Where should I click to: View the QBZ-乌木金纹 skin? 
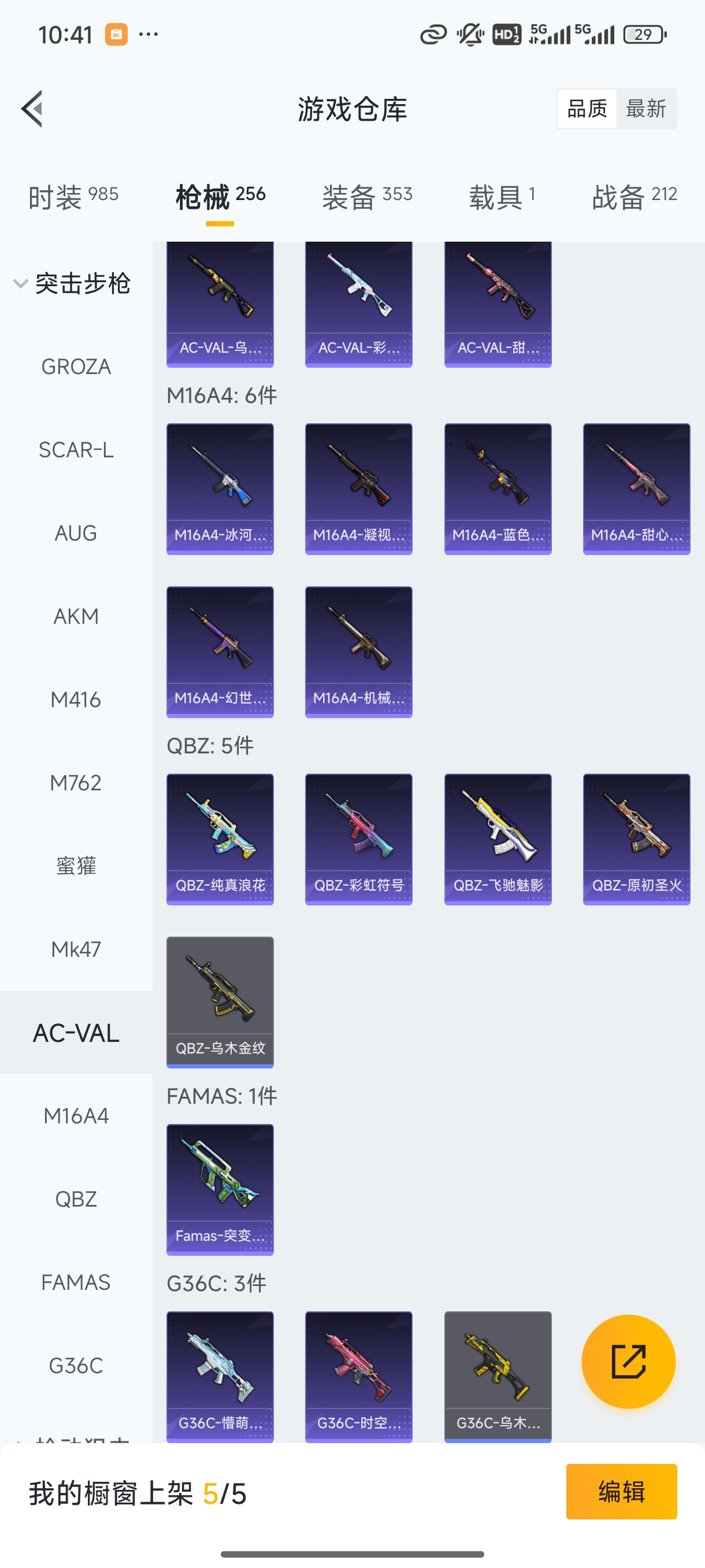[x=220, y=1002]
